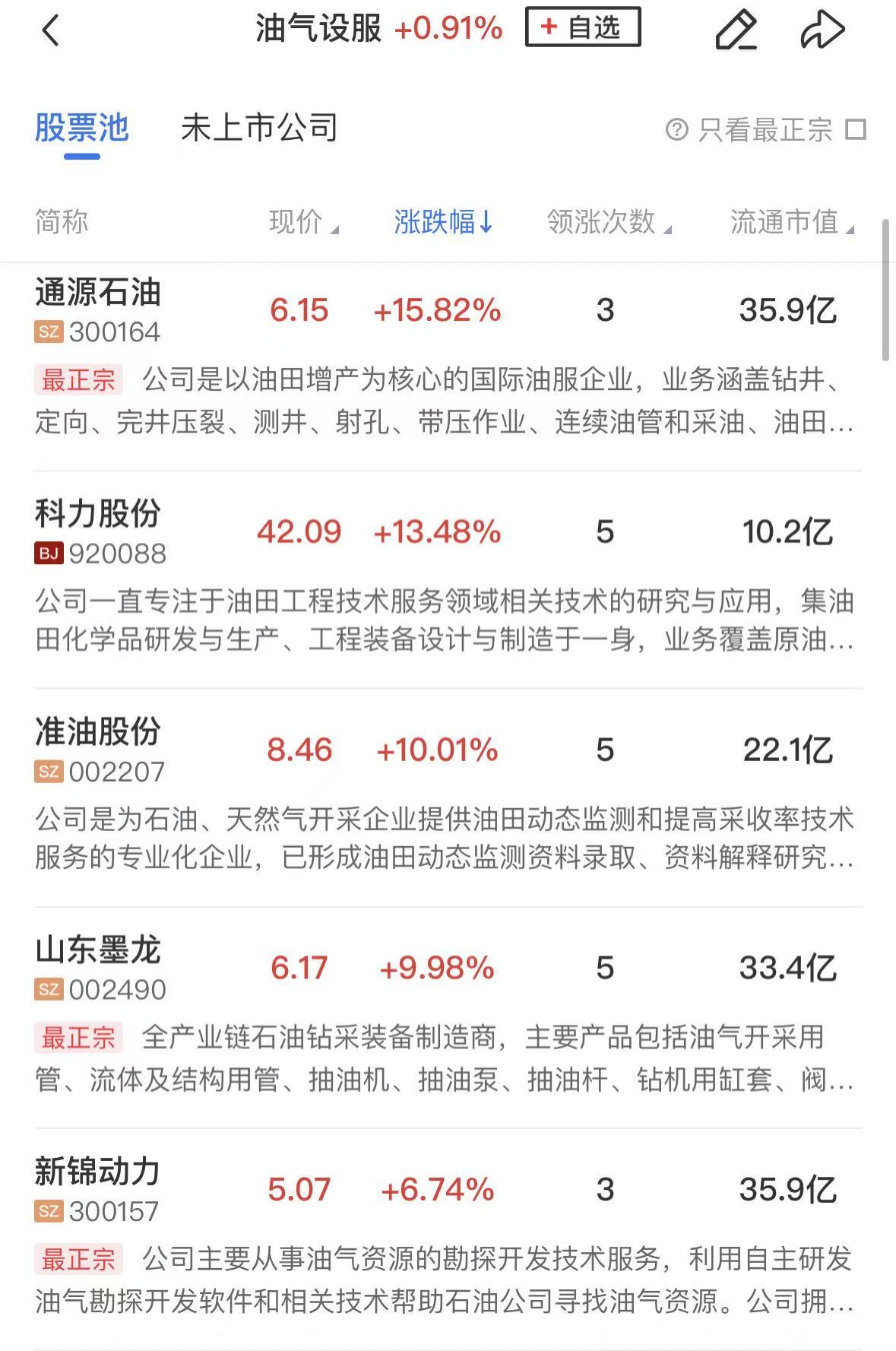Sort stocks by 领涨次数
896x1351 pixels.
[608, 223]
